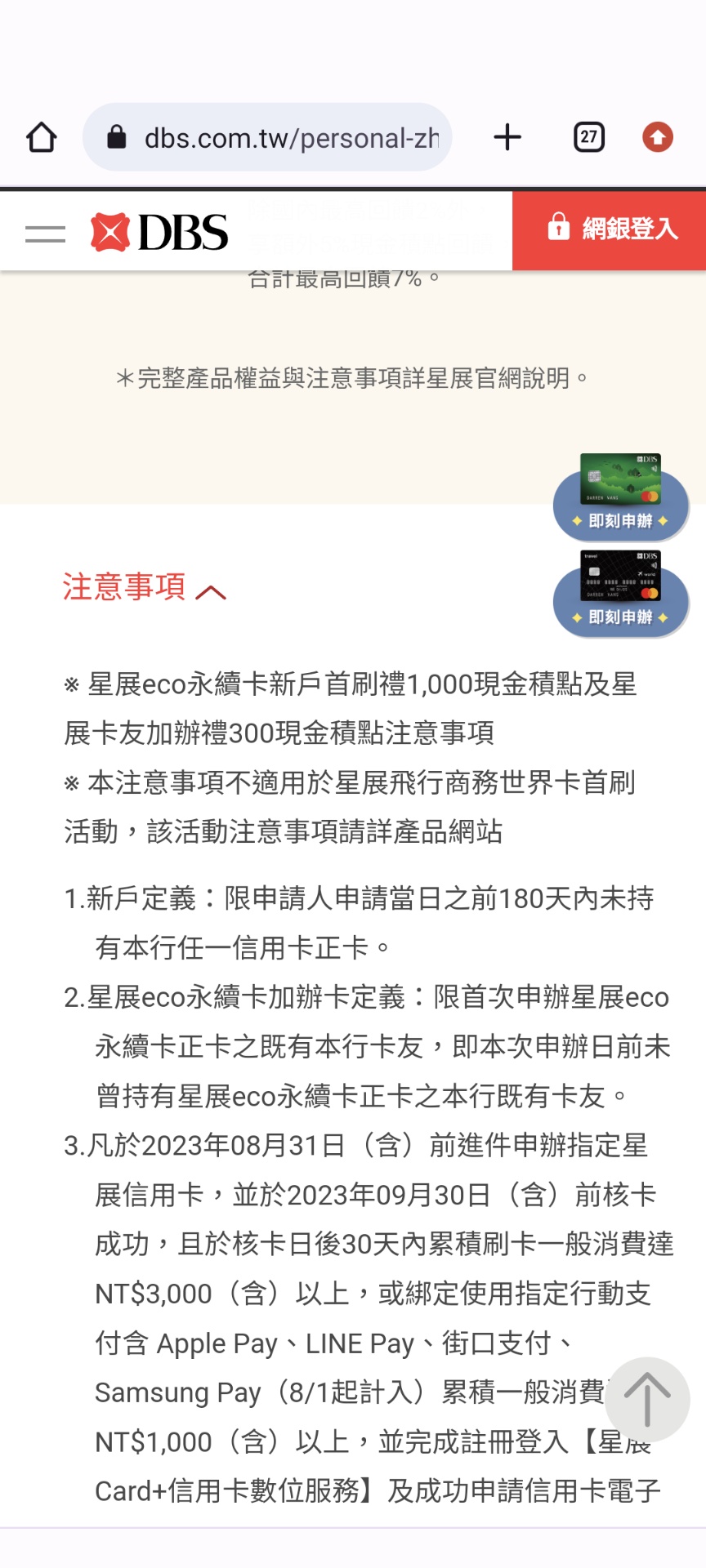Open the browser update menu icon
This screenshot has width=706, height=1568.
pyautogui.click(x=658, y=137)
